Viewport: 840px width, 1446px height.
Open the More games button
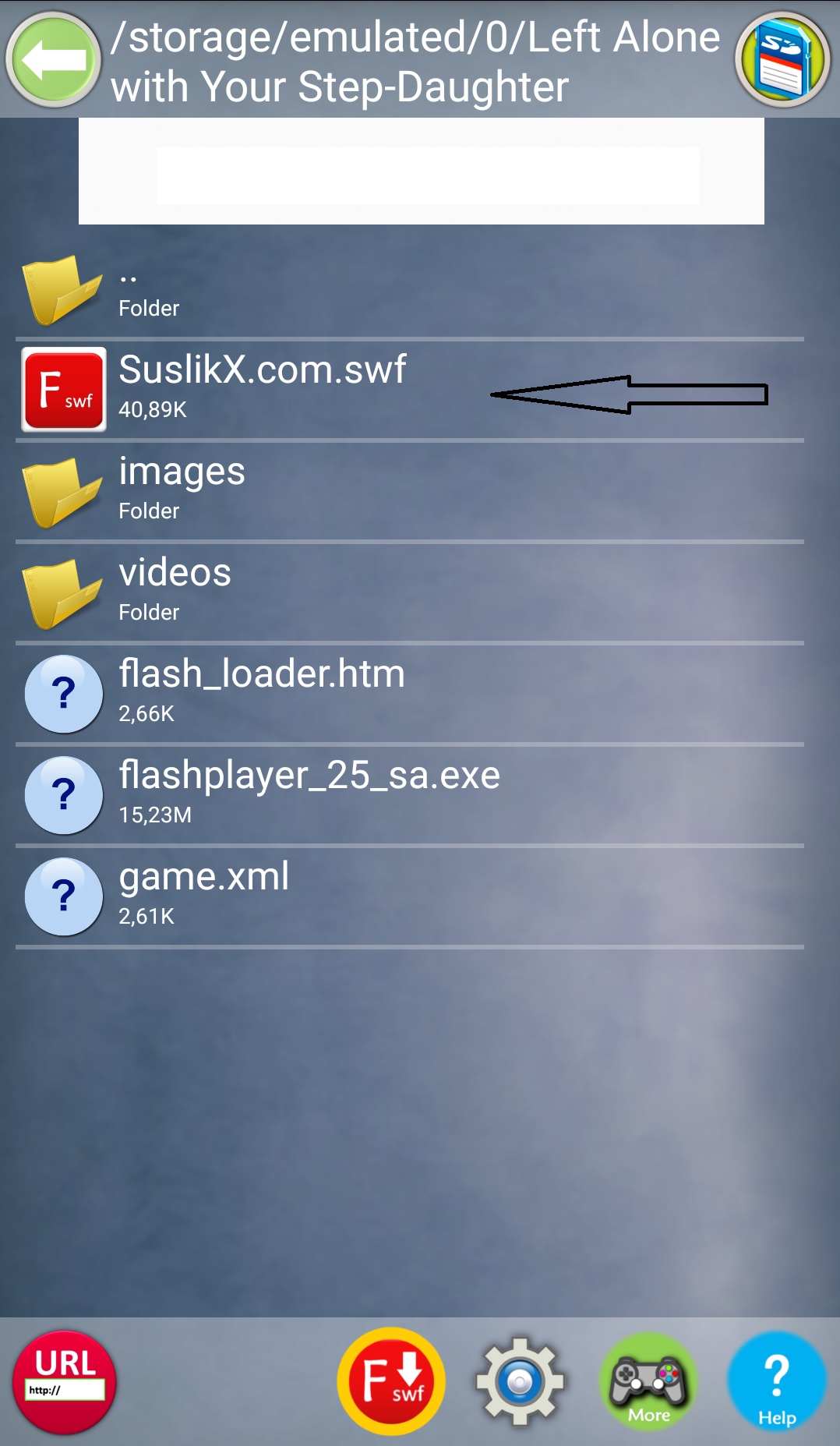pyautogui.click(x=648, y=1382)
